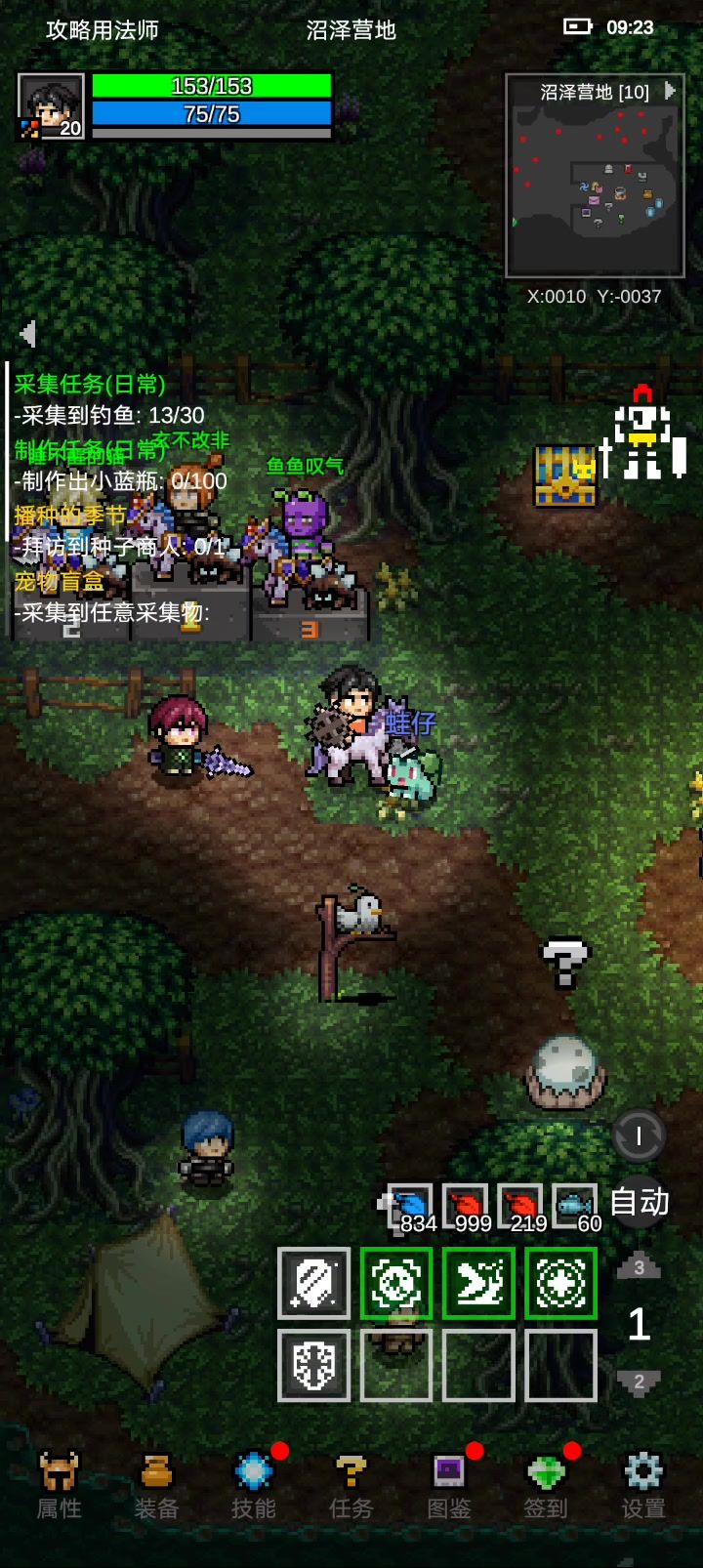Open the 签到 daily check-in tab
This screenshot has height=1568, width=703.
[547, 1486]
